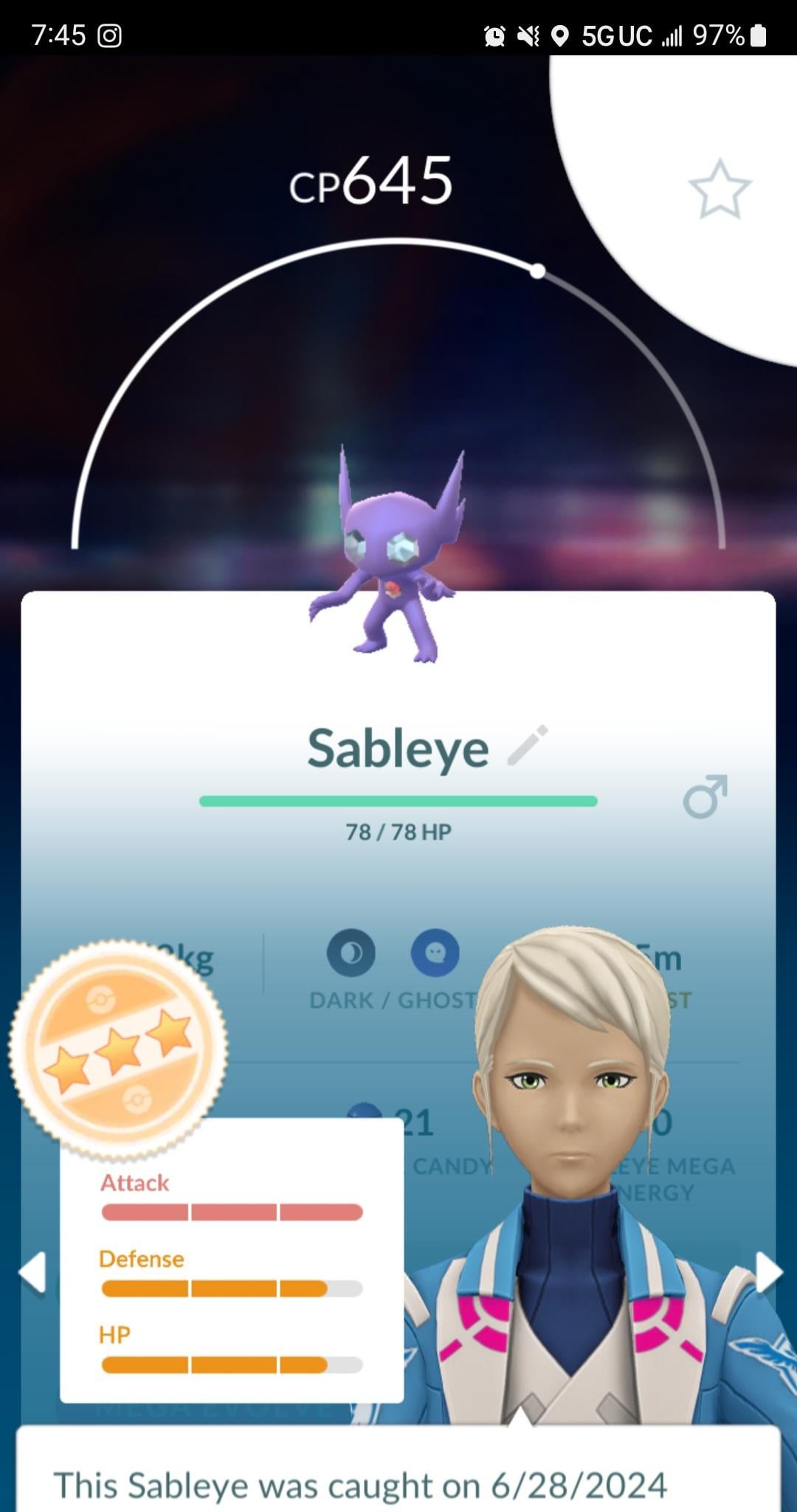This screenshot has height=1512, width=797.
Task: Edit Sableye's nickname with the pencil icon
Action: pos(528,745)
